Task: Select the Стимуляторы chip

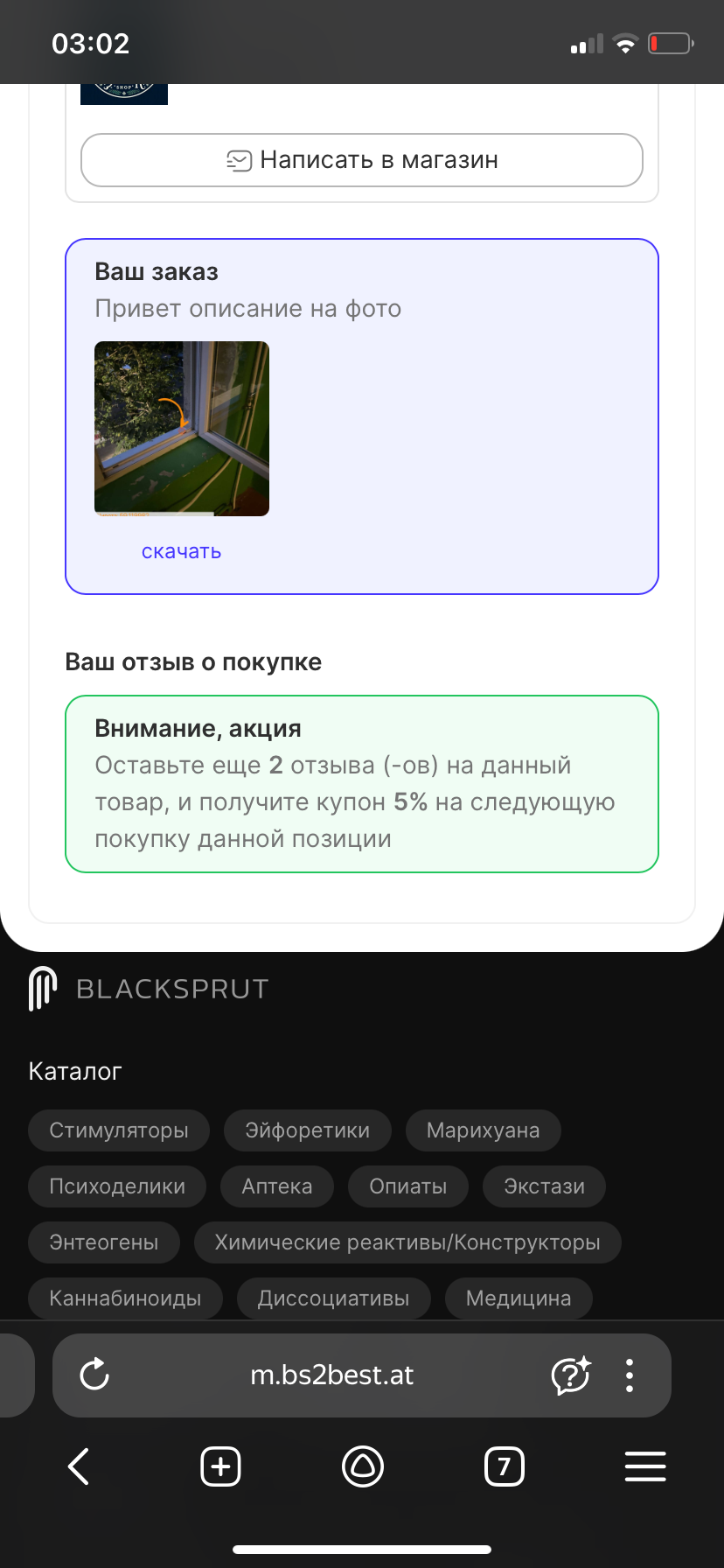Action: tap(119, 1130)
